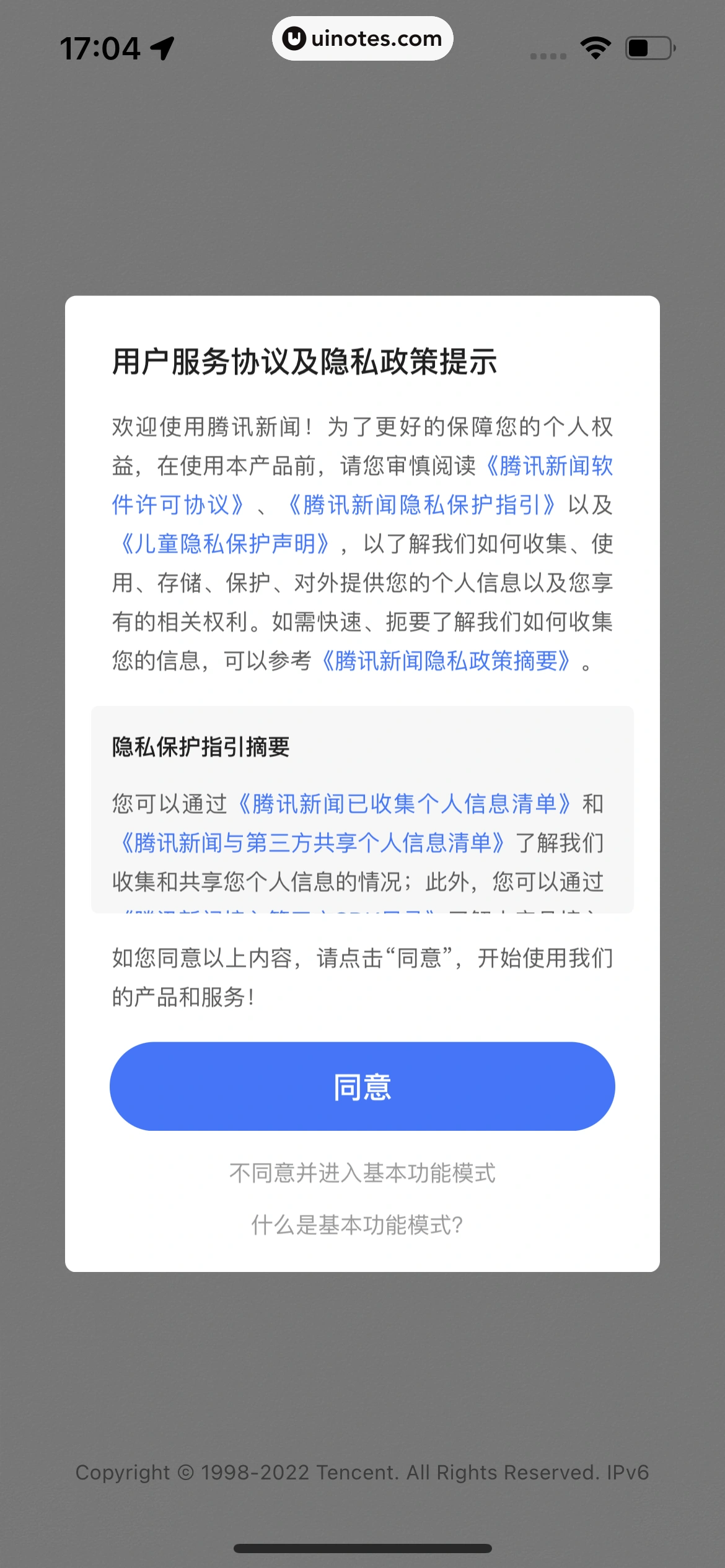This screenshot has height=1568, width=725.
Task: Tap the 同意 agree button
Action: coord(362,1086)
